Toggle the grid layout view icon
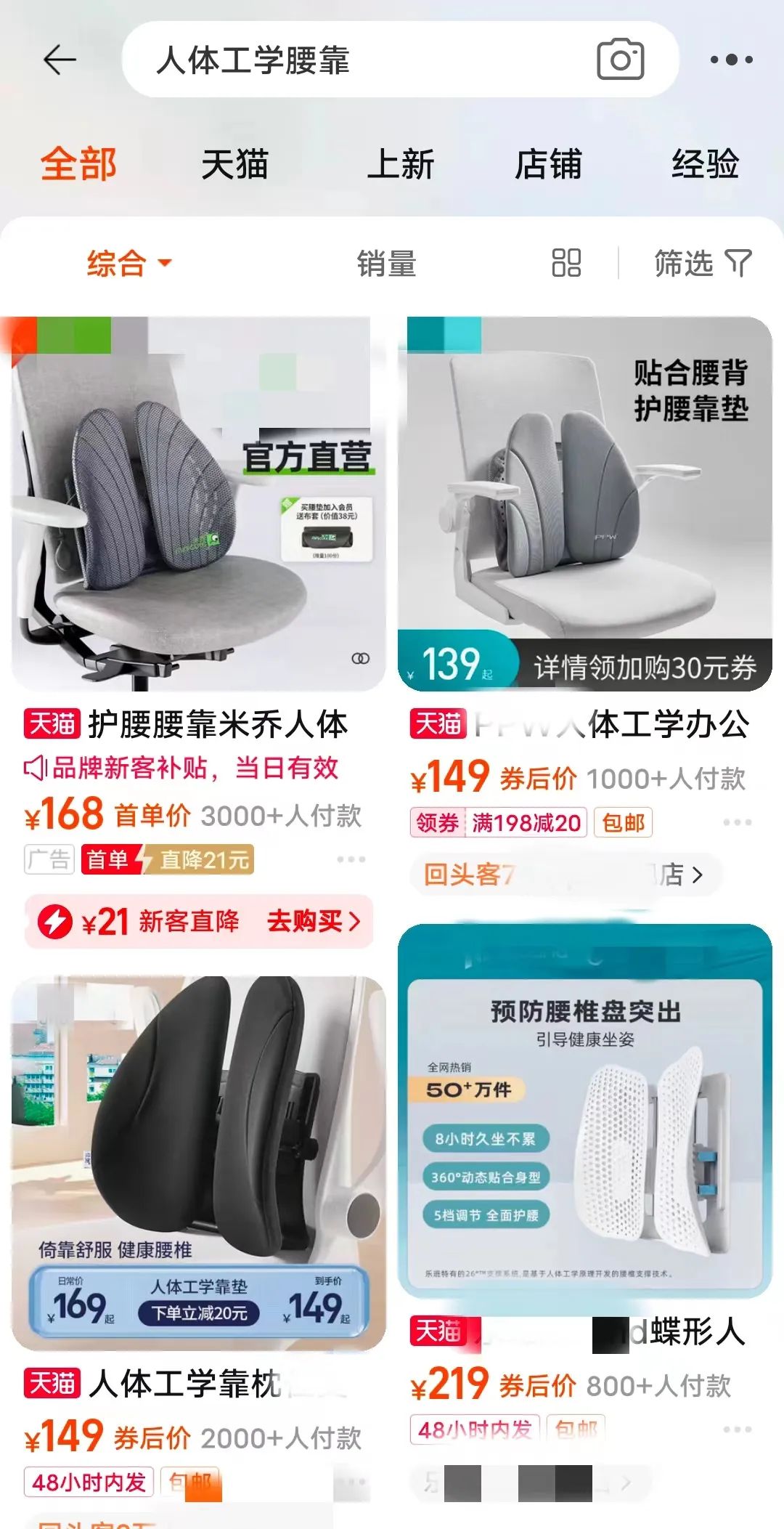The image size is (784, 1529). point(566,263)
